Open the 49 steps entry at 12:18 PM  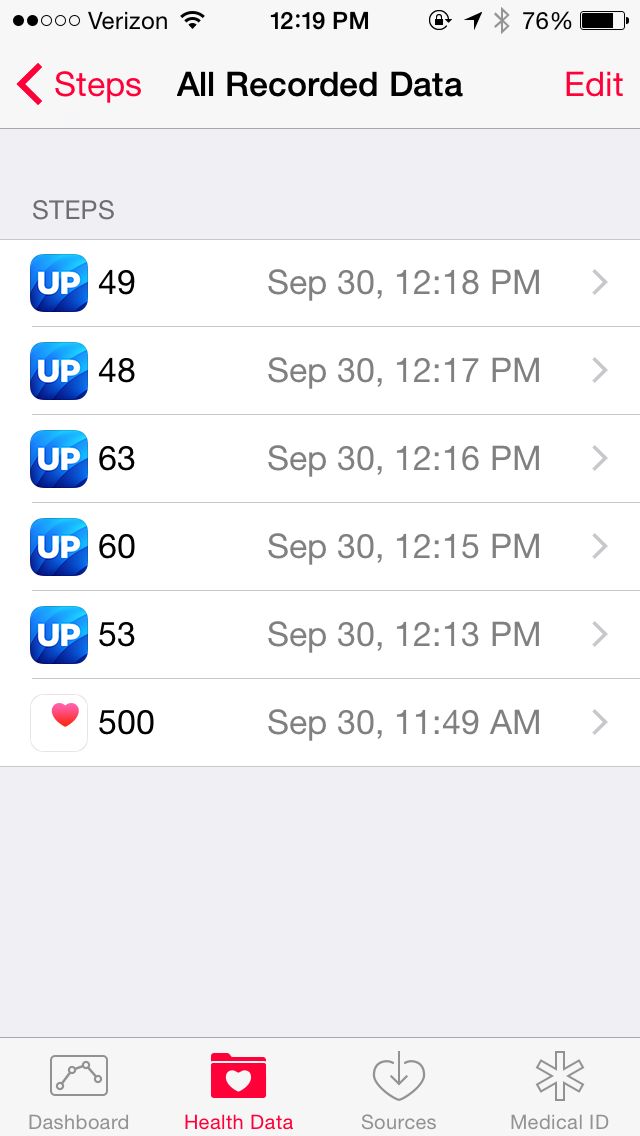coord(320,283)
